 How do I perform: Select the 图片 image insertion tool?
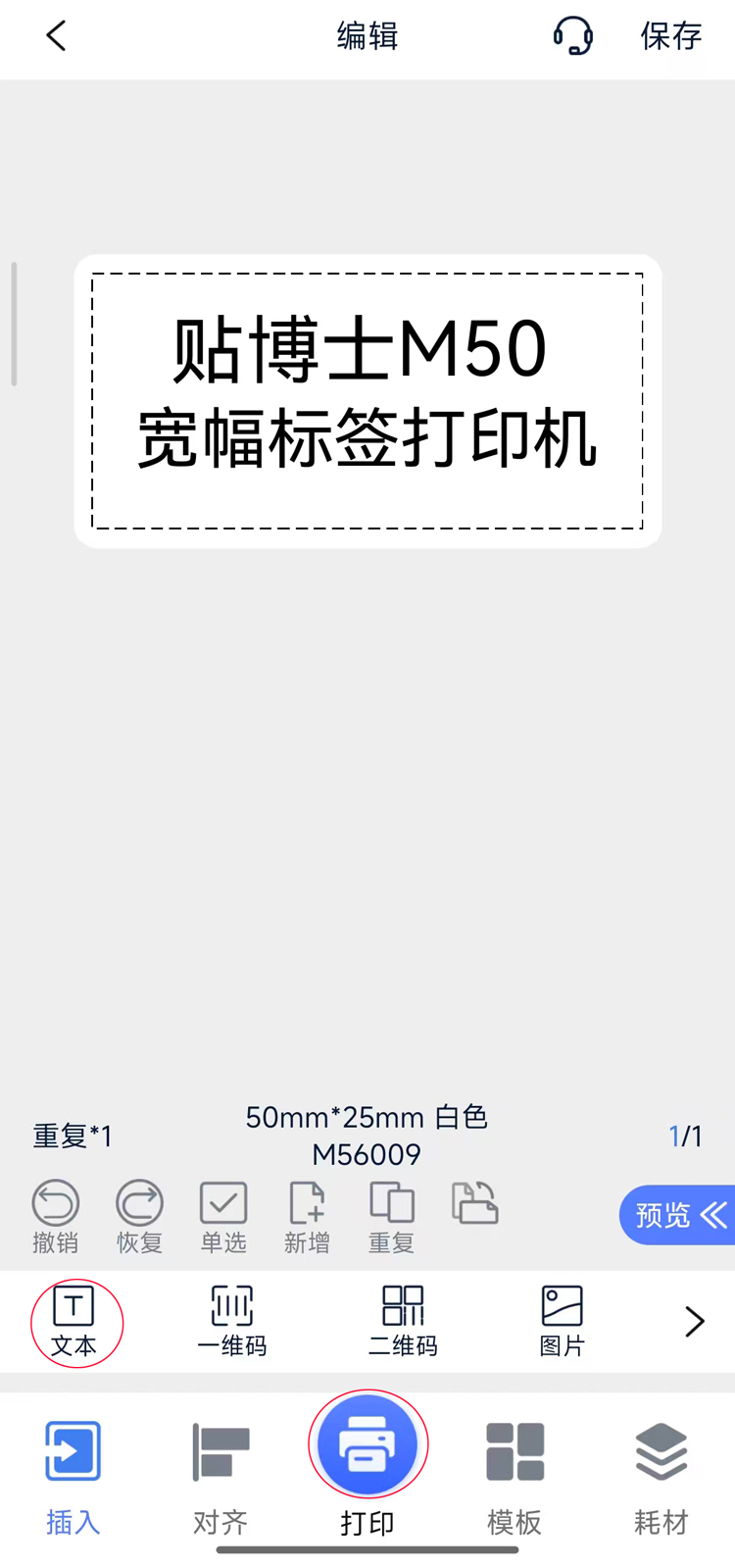[x=561, y=1321]
